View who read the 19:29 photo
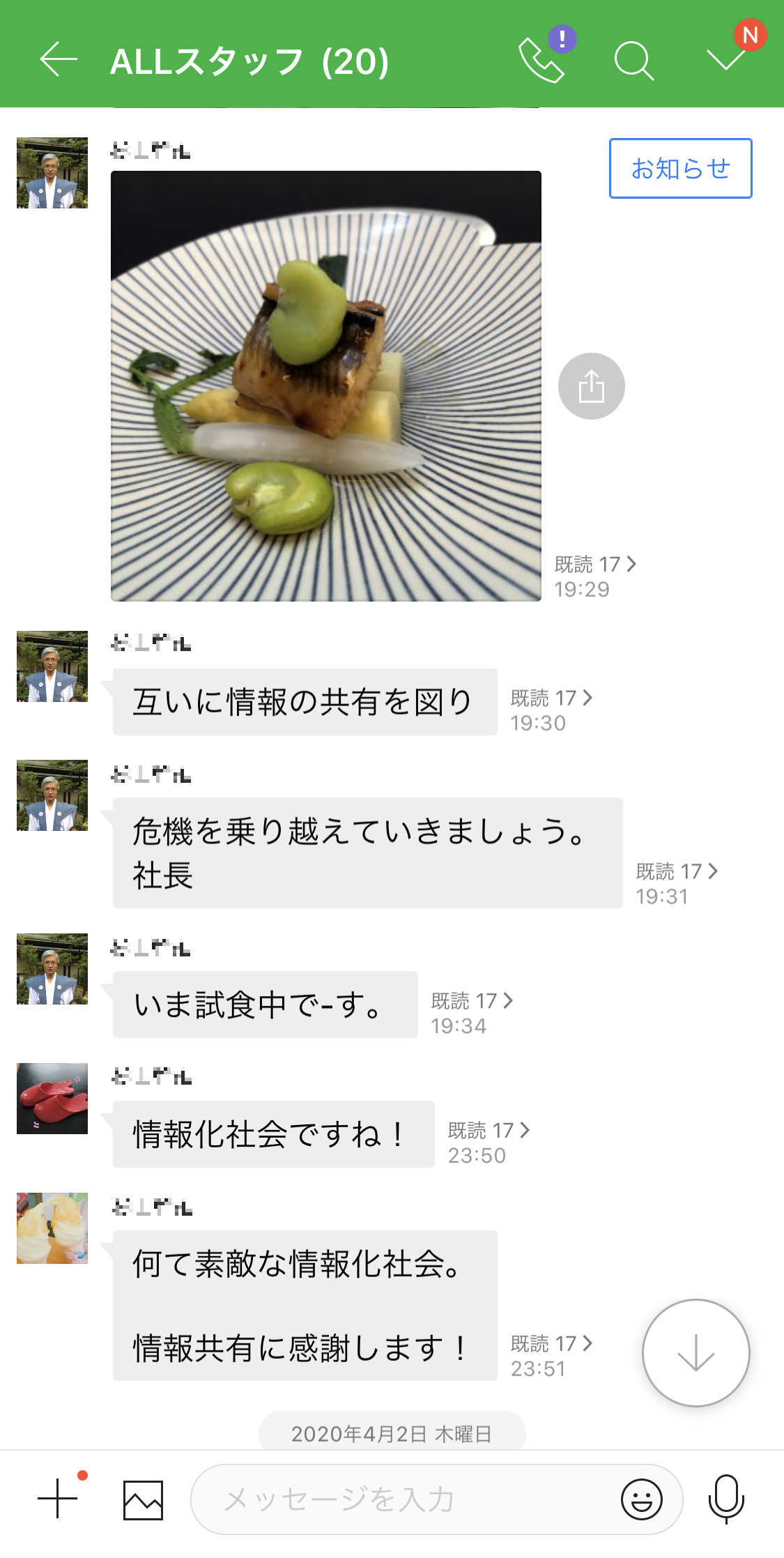 click(596, 564)
